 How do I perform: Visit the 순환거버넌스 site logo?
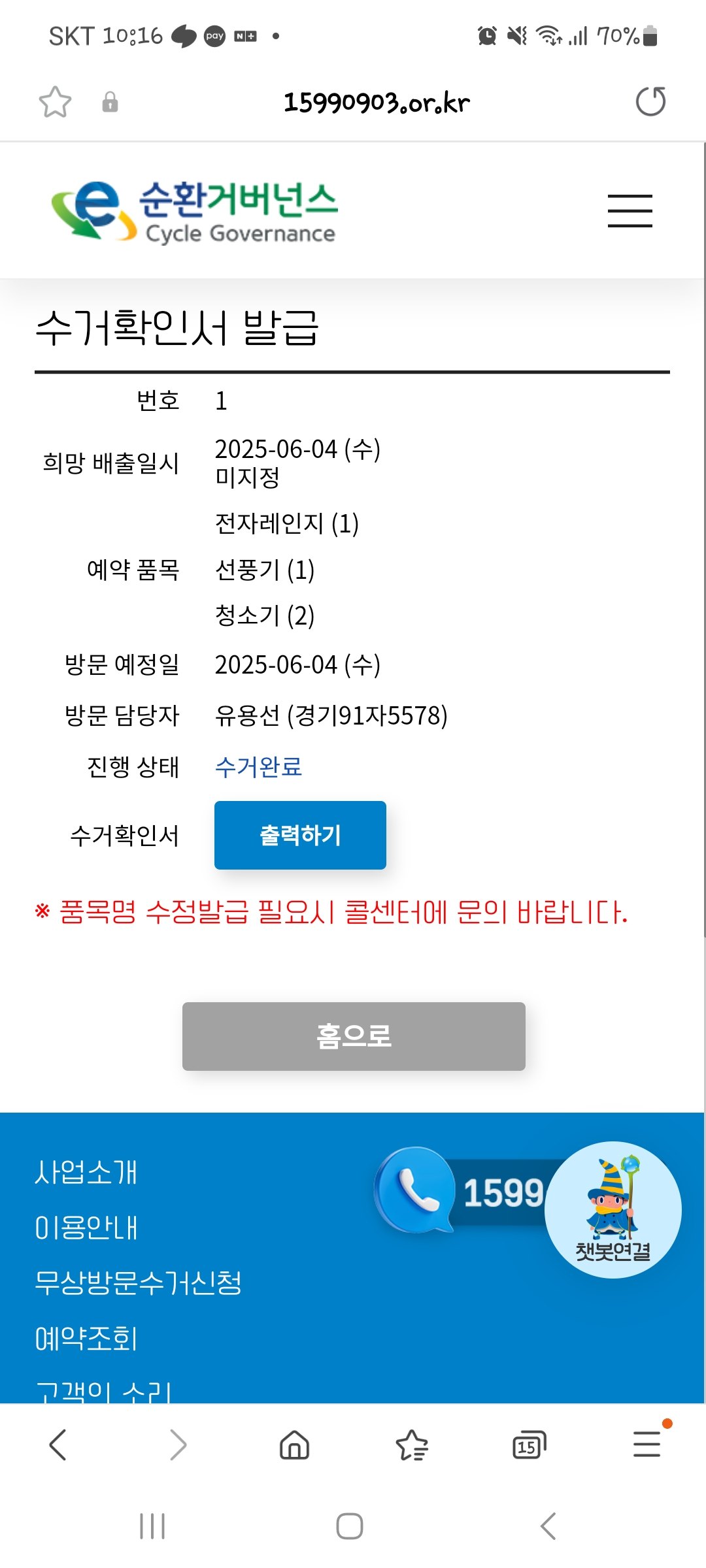coord(195,211)
